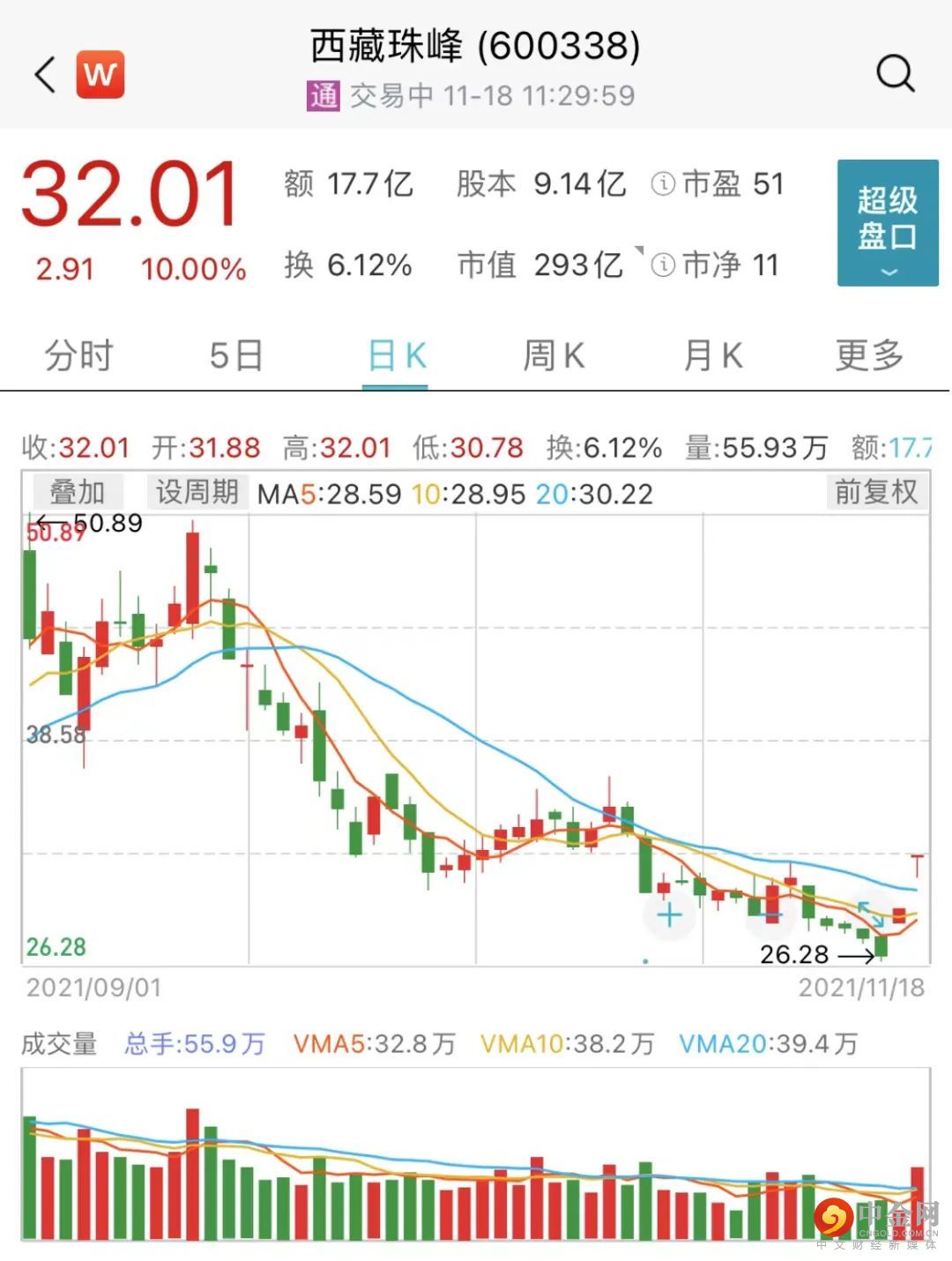This screenshot has height=1261, width=952.
Task: Tap the 市净 info icon
Action: [662, 265]
